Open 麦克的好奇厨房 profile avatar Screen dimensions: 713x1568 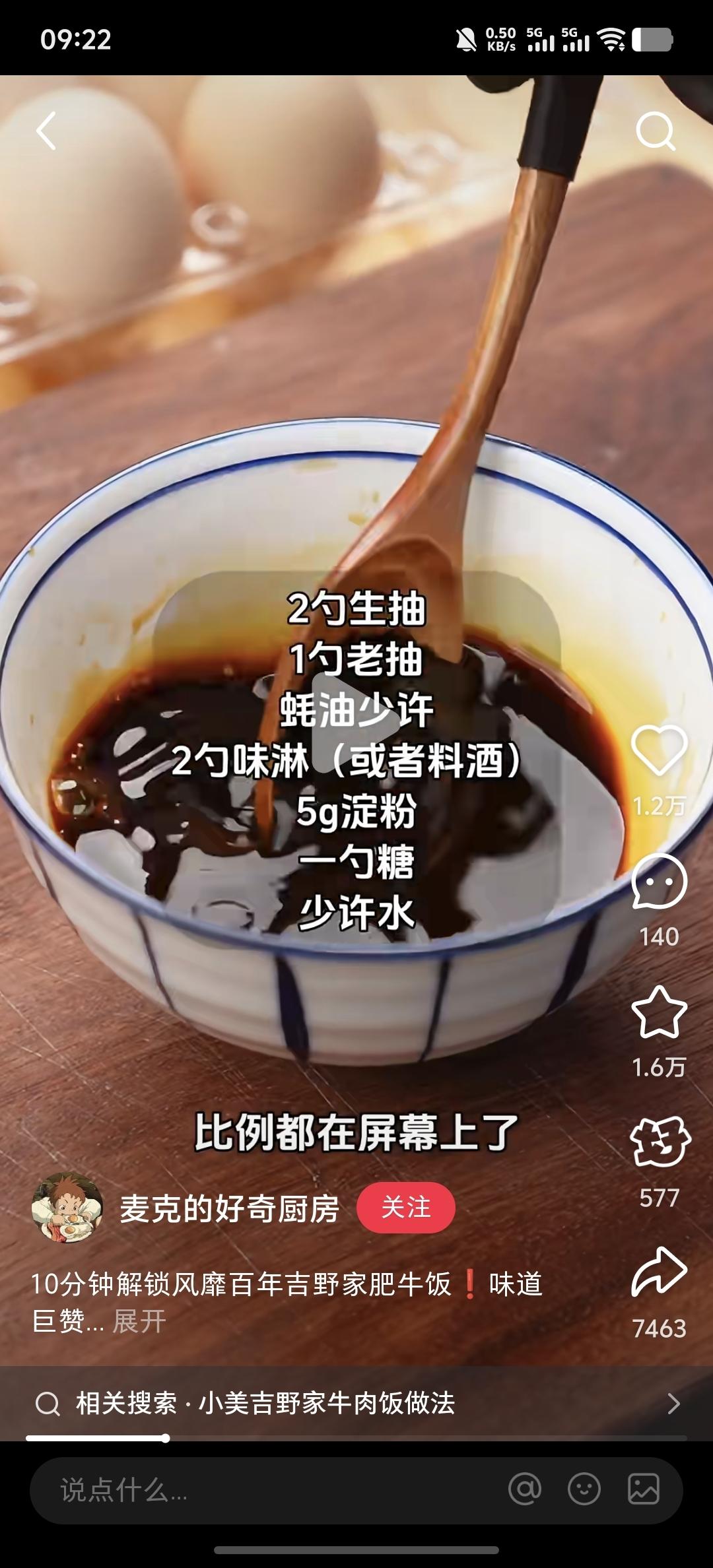pyautogui.click(x=67, y=1207)
